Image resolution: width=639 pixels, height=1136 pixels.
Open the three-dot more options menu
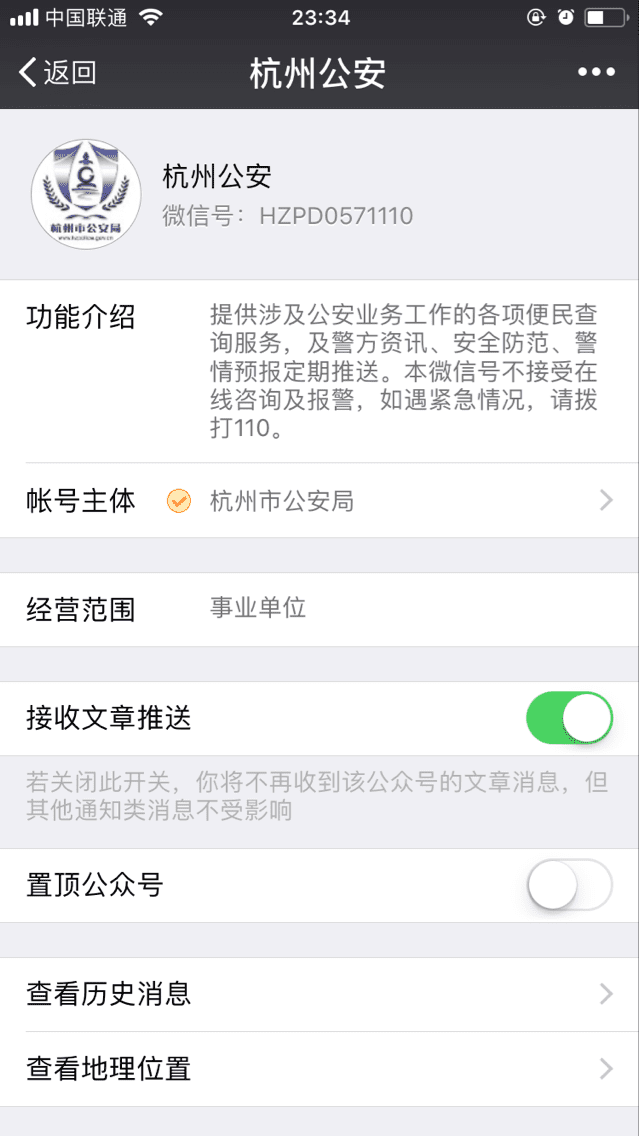(596, 72)
